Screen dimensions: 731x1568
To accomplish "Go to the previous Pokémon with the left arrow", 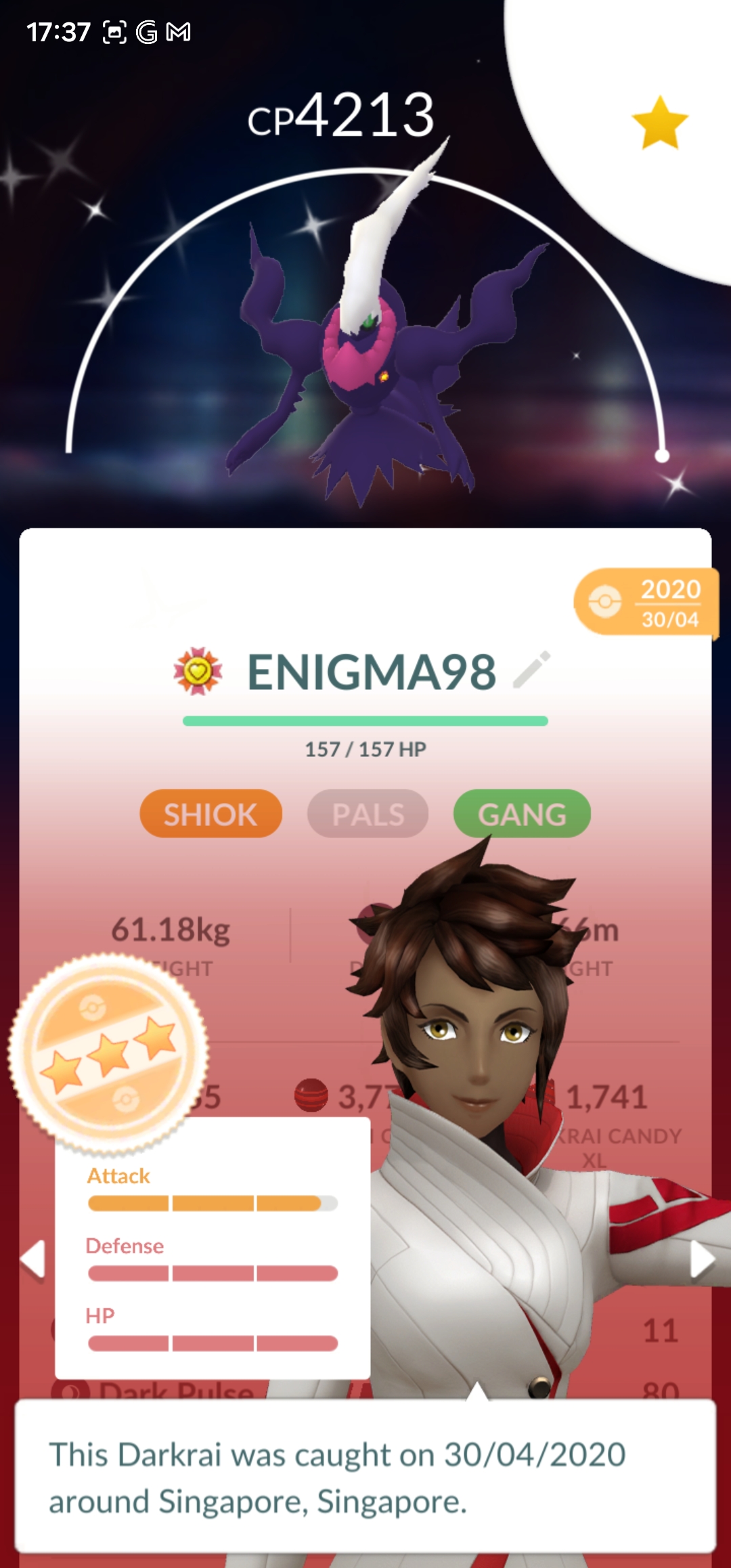I will [32, 1260].
